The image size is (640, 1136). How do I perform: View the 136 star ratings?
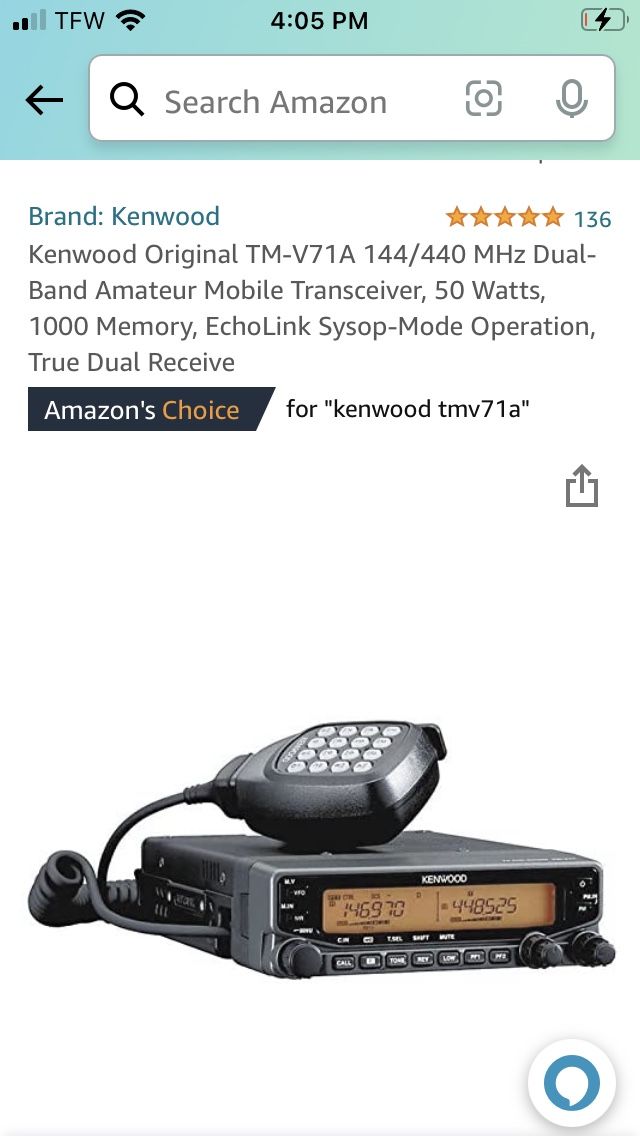coord(528,218)
